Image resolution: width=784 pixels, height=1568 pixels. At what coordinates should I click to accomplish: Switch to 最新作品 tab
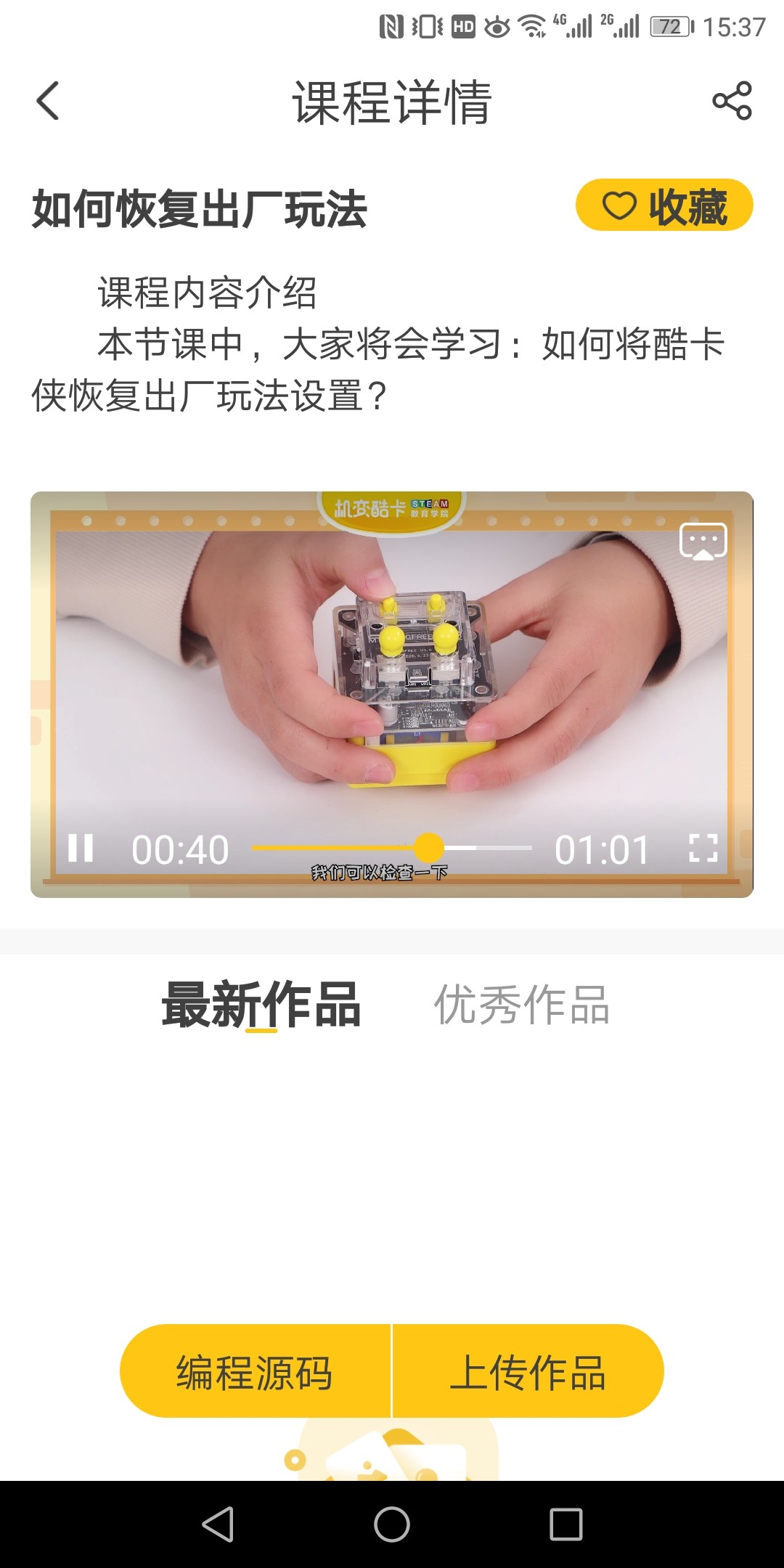261,1005
